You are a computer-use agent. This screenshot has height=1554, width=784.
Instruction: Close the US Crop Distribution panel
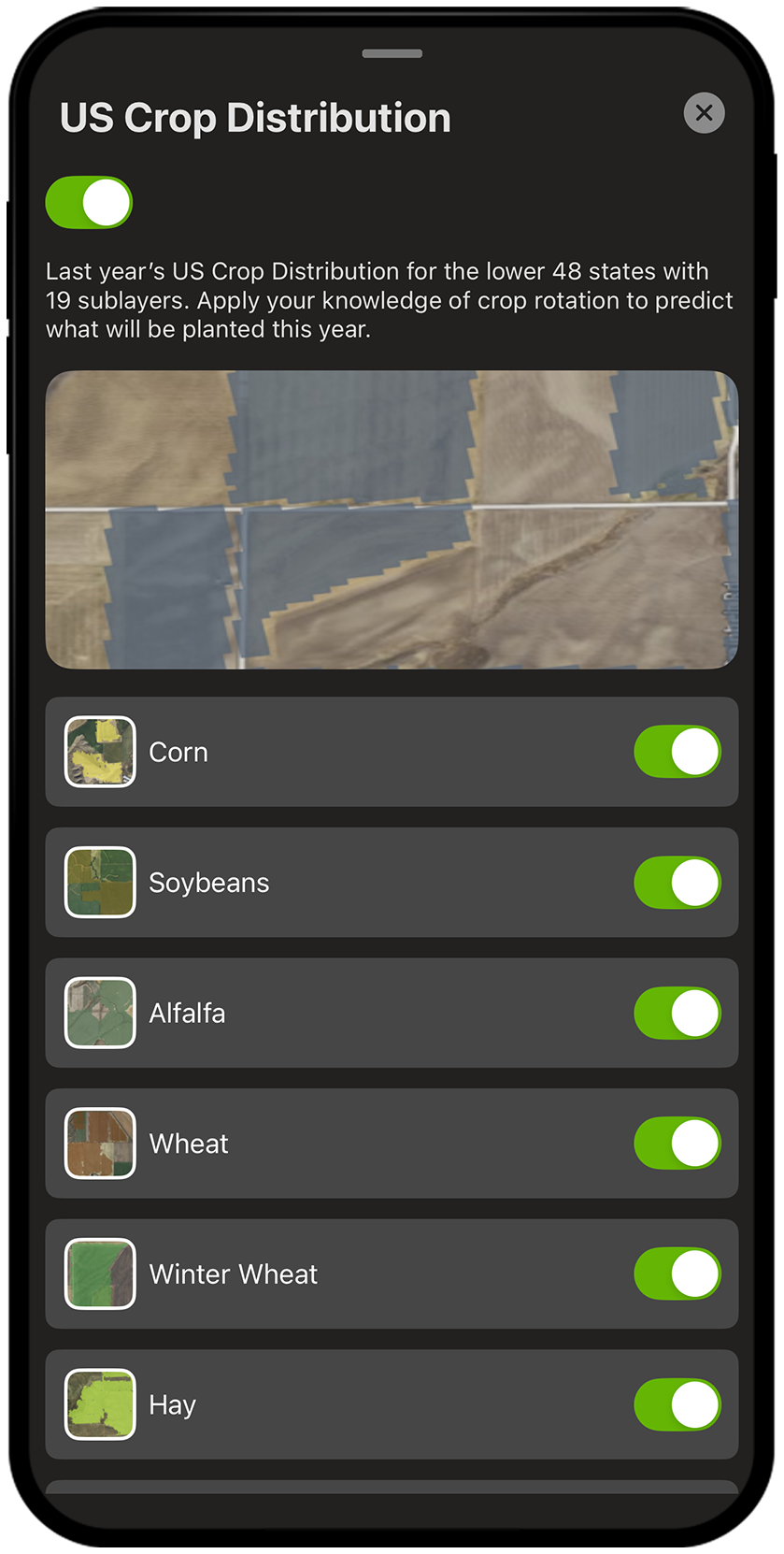click(x=704, y=113)
